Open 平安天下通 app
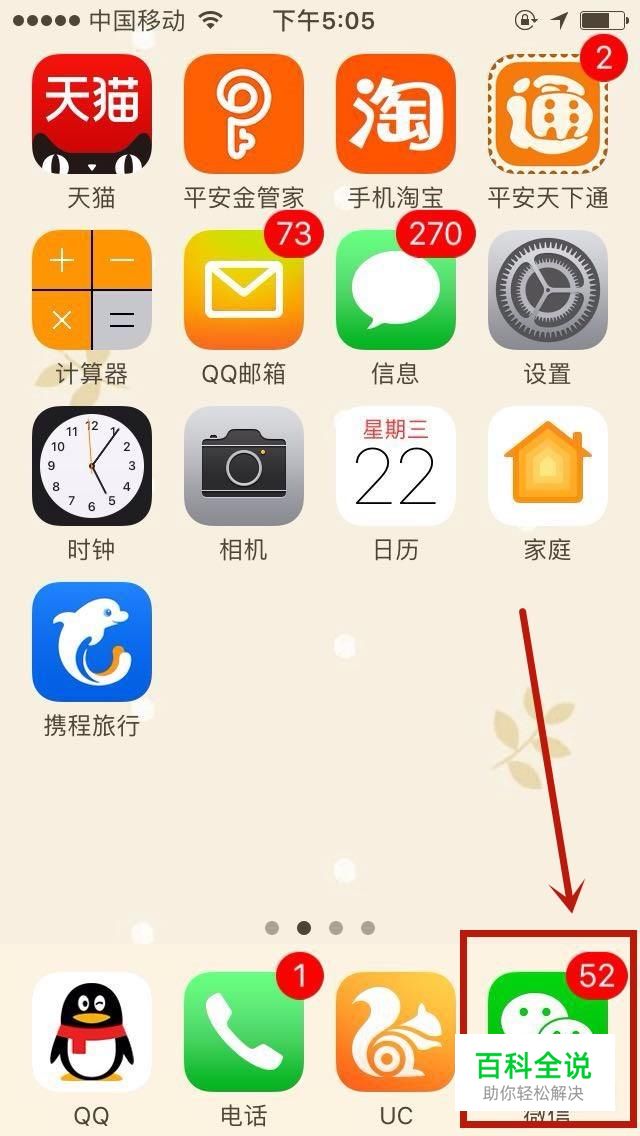The image size is (640, 1136). click(x=548, y=114)
